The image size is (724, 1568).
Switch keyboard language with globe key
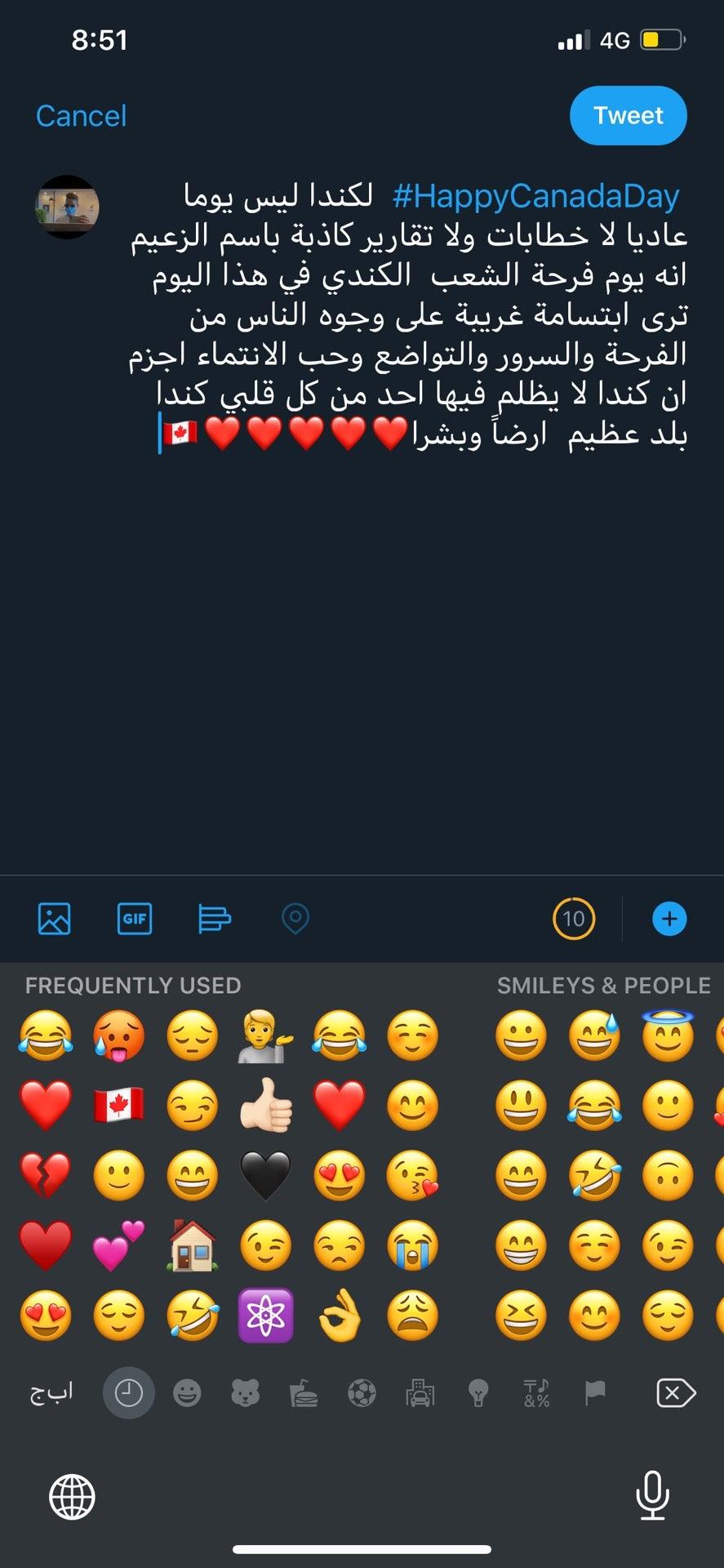click(72, 1497)
